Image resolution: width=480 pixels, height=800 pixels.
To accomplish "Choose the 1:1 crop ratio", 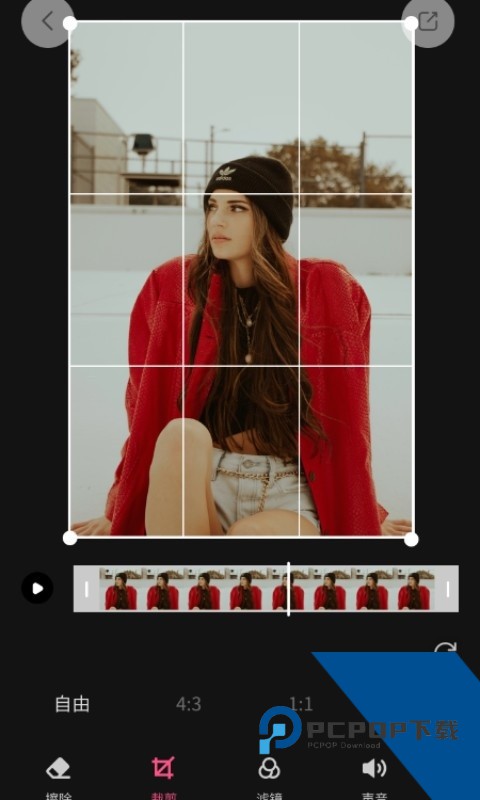I will pos(301,704).
